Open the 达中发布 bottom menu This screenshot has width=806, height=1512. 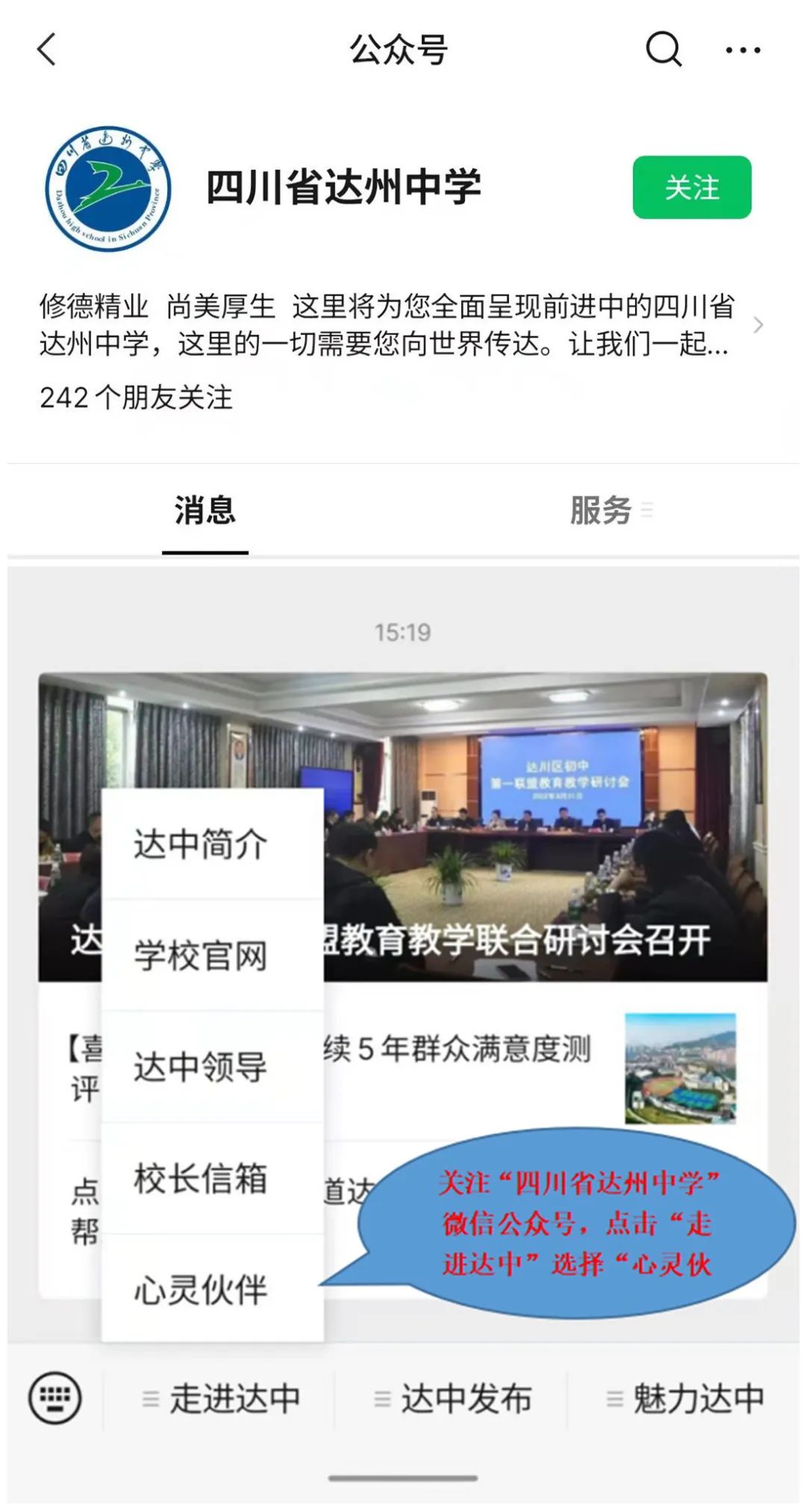pyautogui.click(x=452, y=1398)
